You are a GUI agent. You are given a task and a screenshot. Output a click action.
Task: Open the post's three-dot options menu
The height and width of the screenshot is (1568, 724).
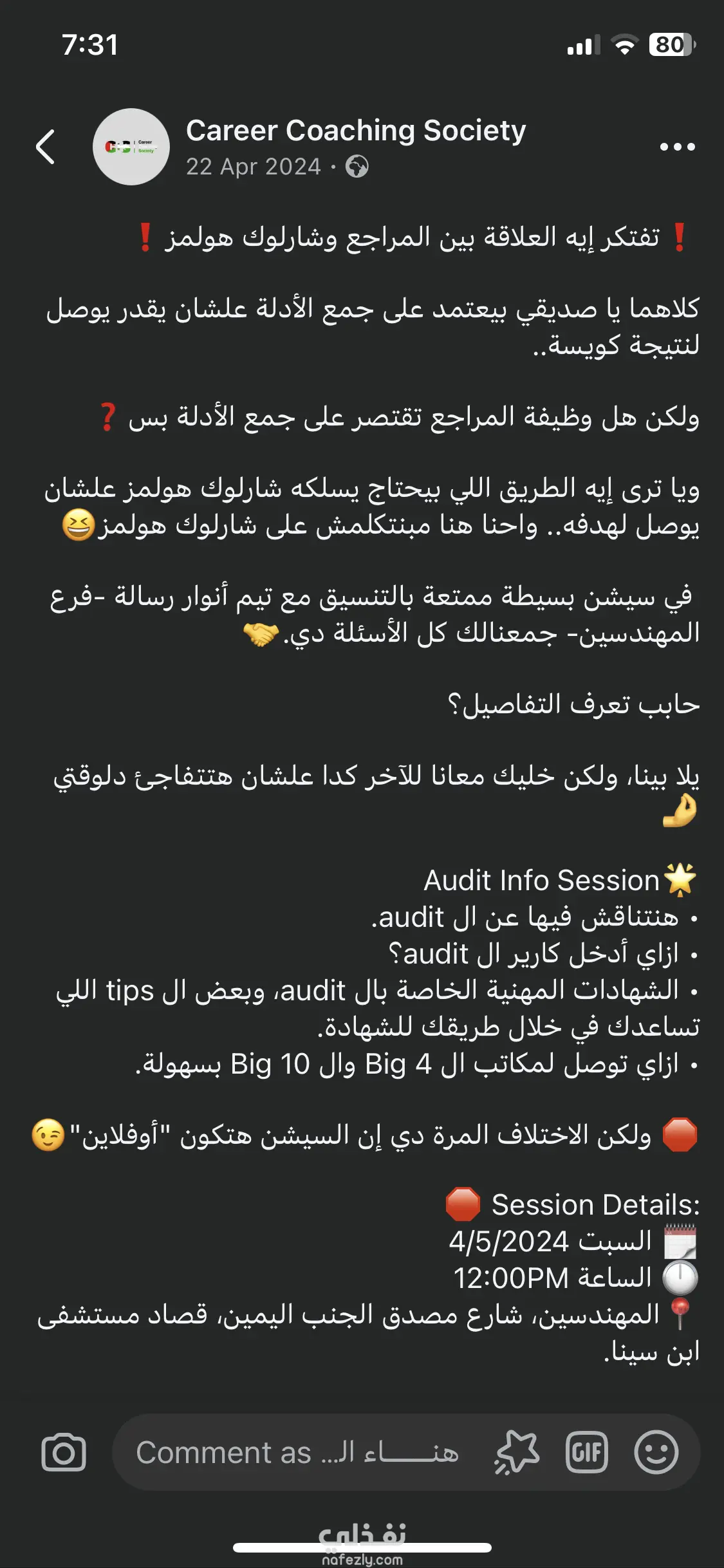click(x=677, y=147)
